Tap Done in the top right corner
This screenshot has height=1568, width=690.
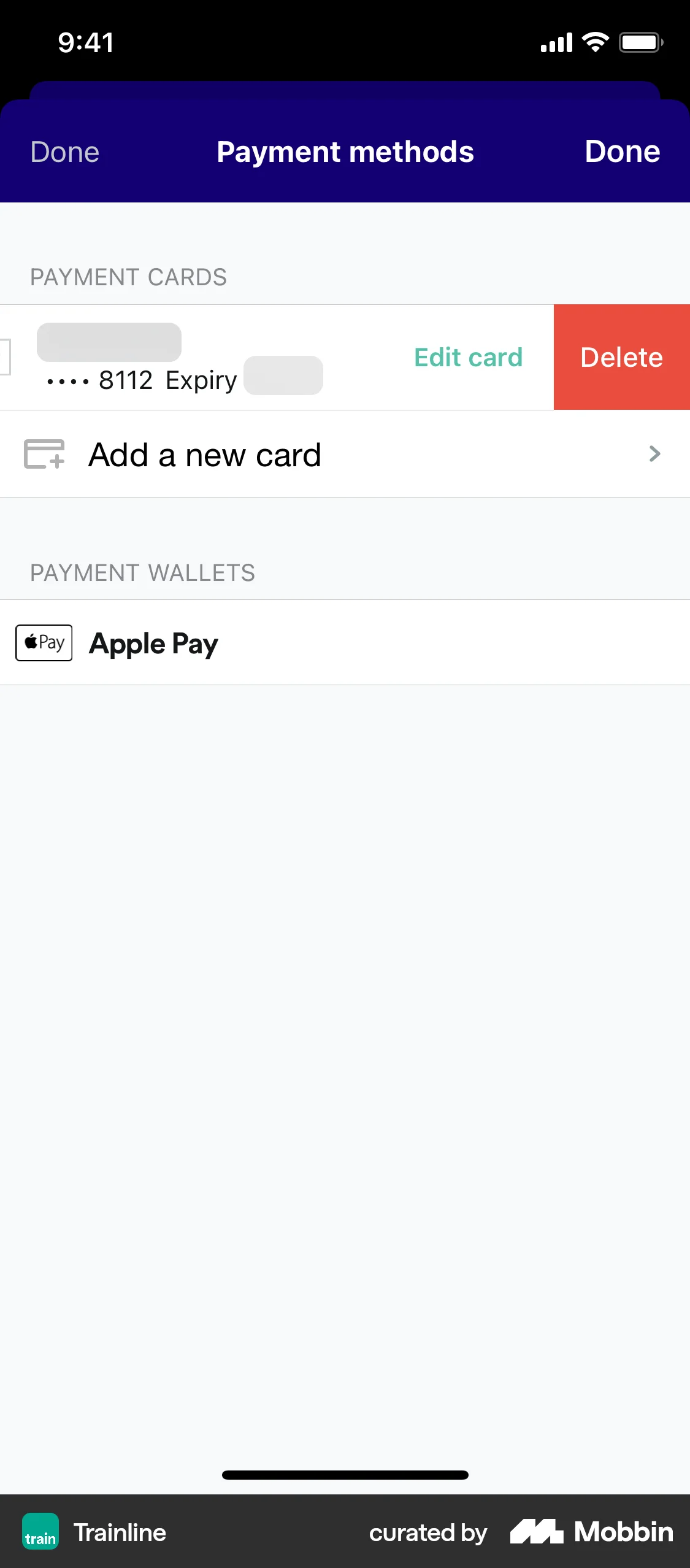pyautogui.click(x=623, y=152)
